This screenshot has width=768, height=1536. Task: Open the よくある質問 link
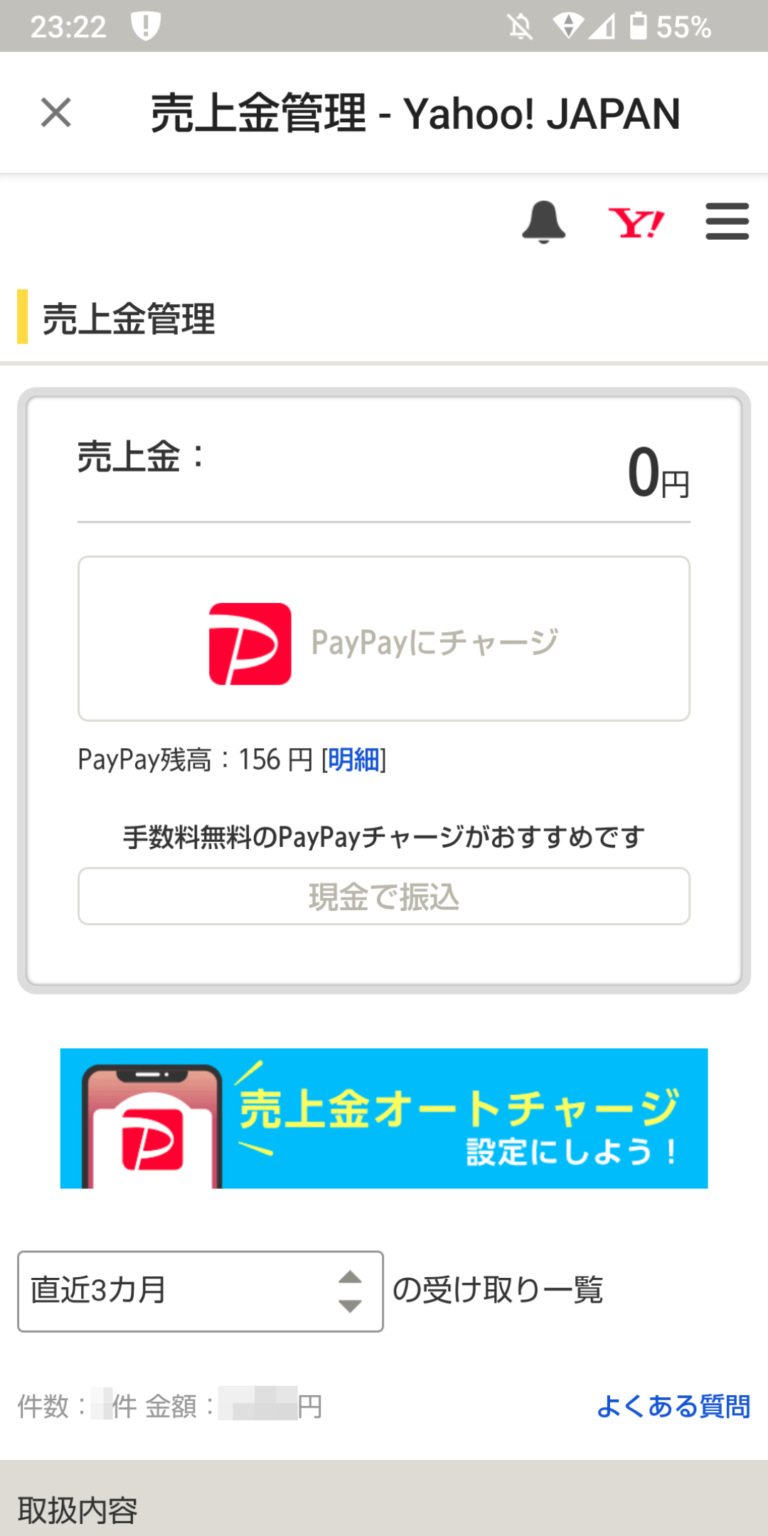point(672,1407)
